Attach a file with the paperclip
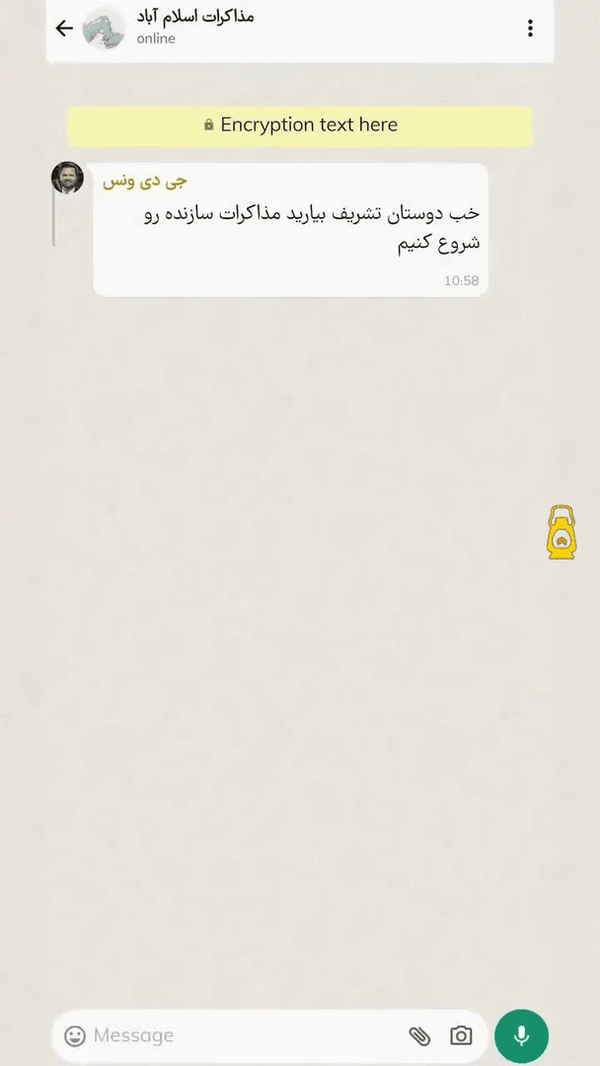 (x=419, y=1036)
